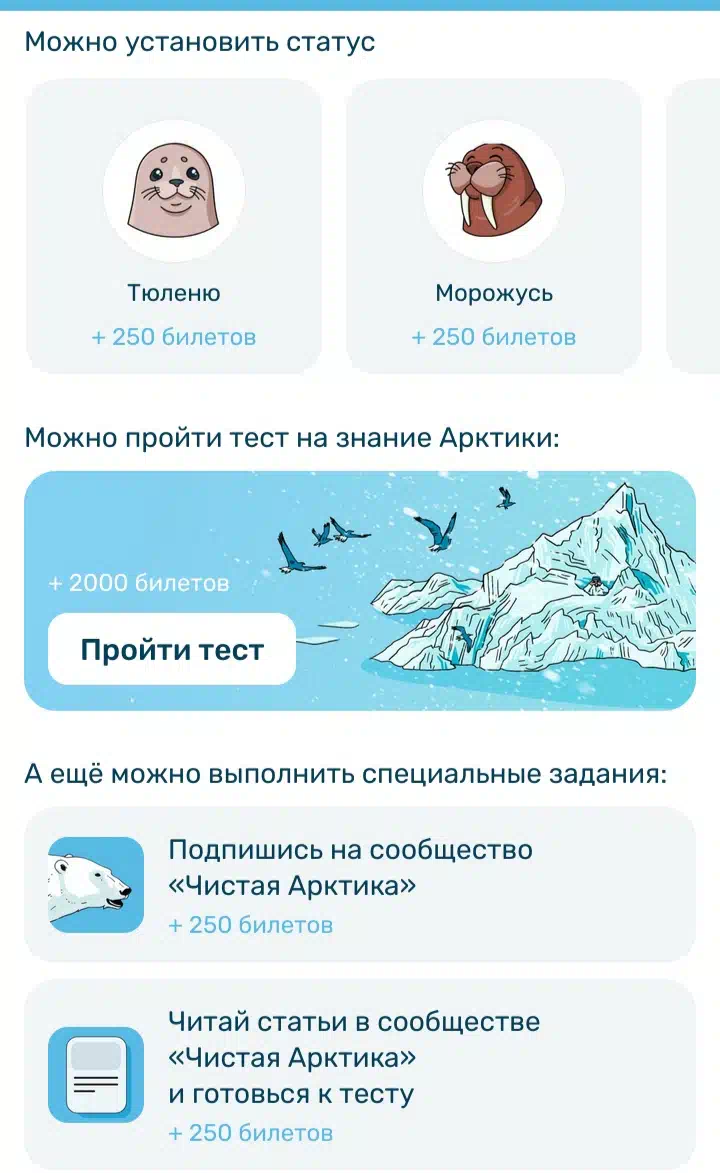Image resolution: width=720 pixels, height=1173 pixels.
Task: Open the «Чистая Арктика» community subscription task
Action: [360, 884]
